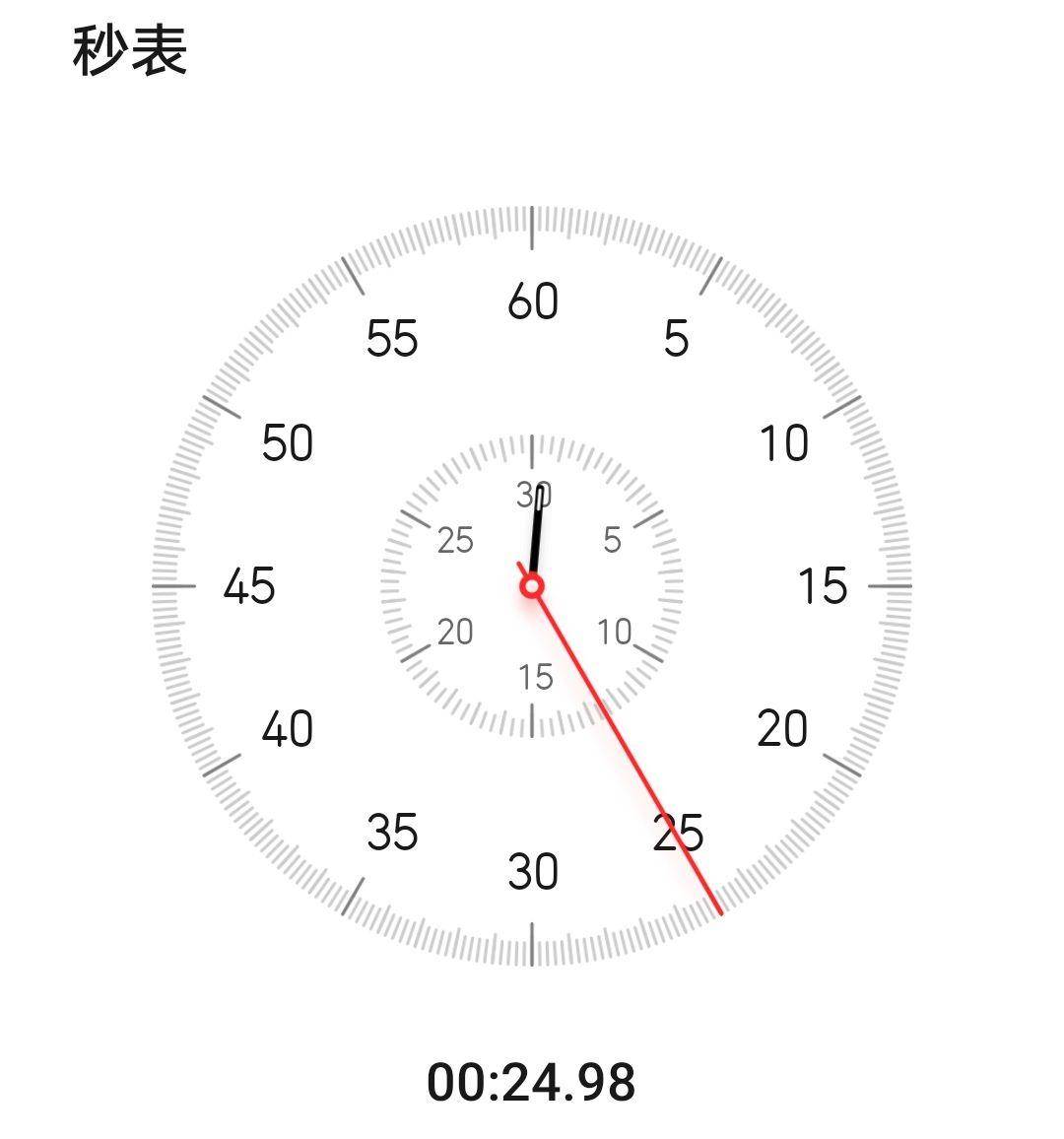
Task: Click the number 60 on the outer dial
Action: coord(535,301)
